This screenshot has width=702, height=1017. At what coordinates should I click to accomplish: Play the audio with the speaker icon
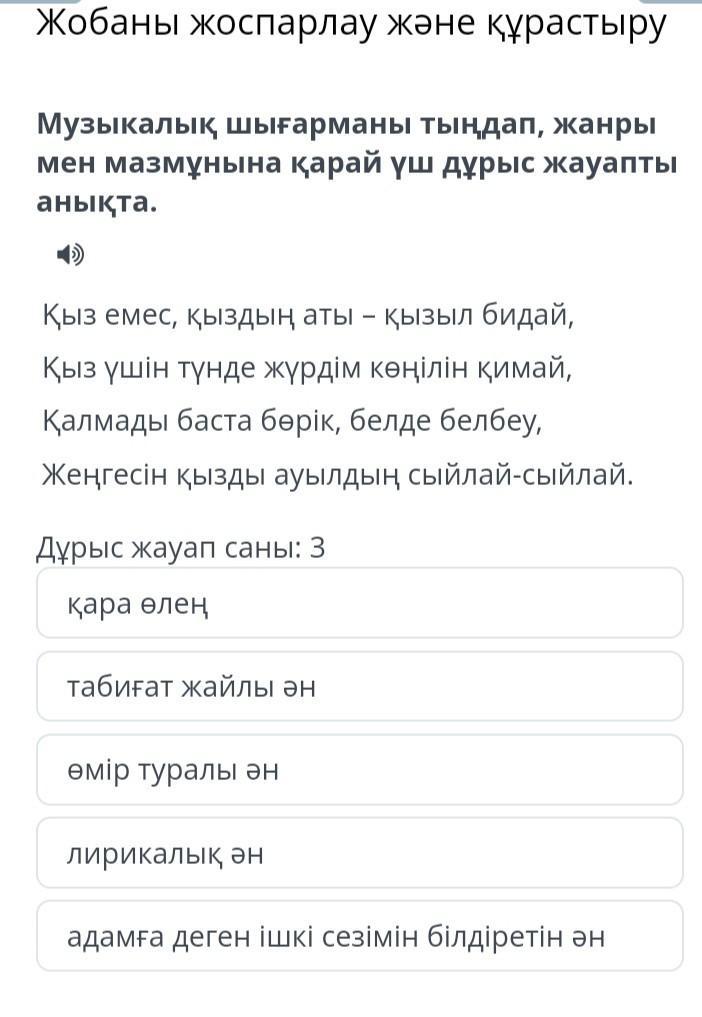click(70, 256)
